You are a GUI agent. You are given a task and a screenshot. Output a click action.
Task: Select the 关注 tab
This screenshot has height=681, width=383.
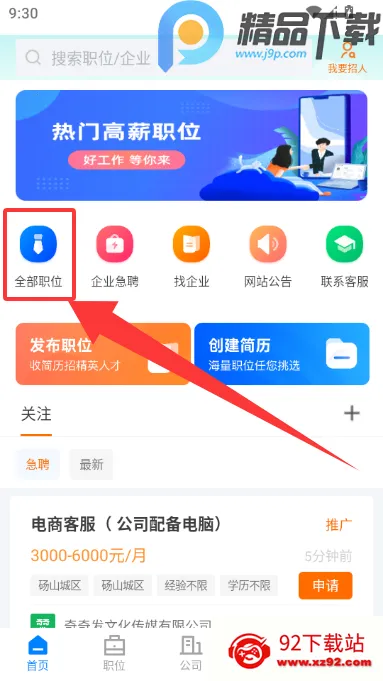(x=36, y=414)
